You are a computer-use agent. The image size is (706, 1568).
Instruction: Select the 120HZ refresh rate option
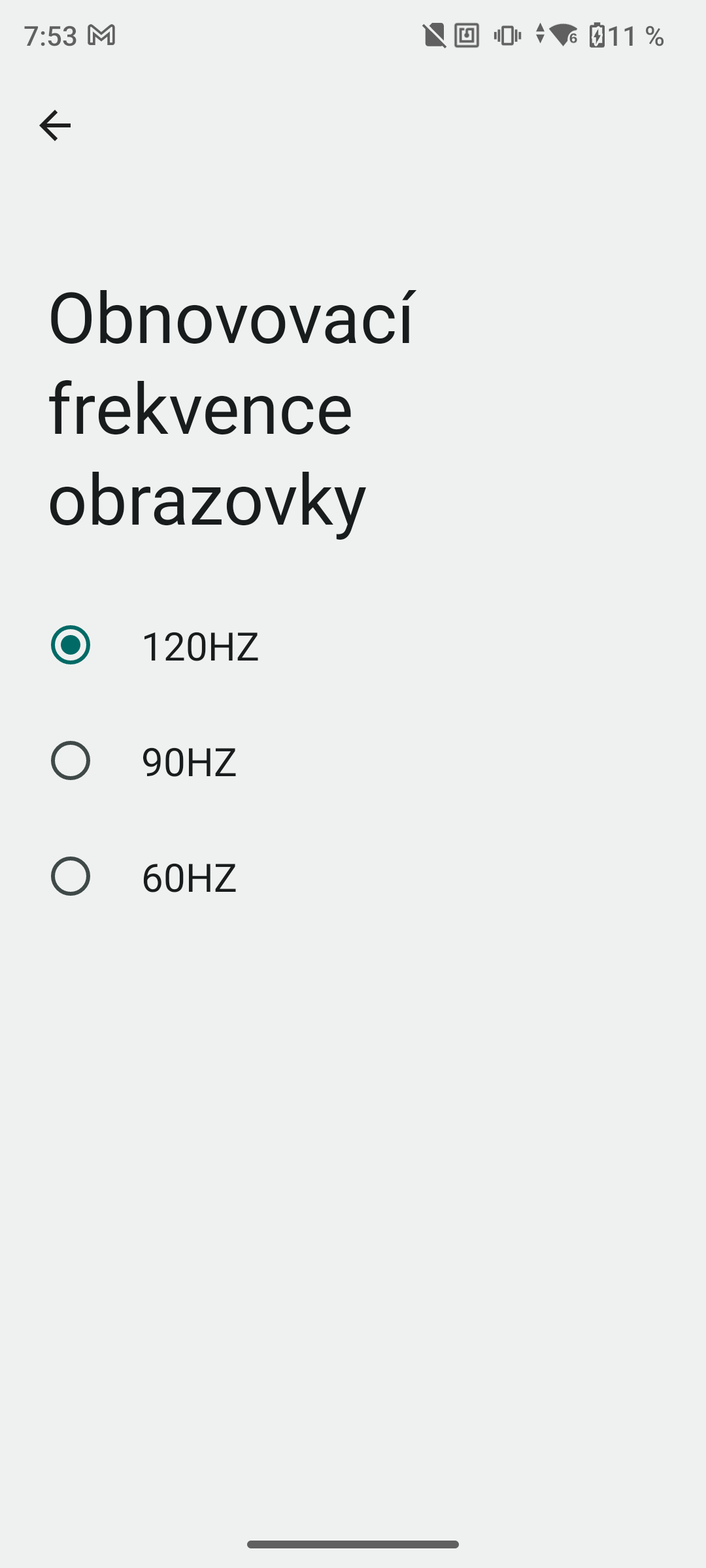pos(71,646)
